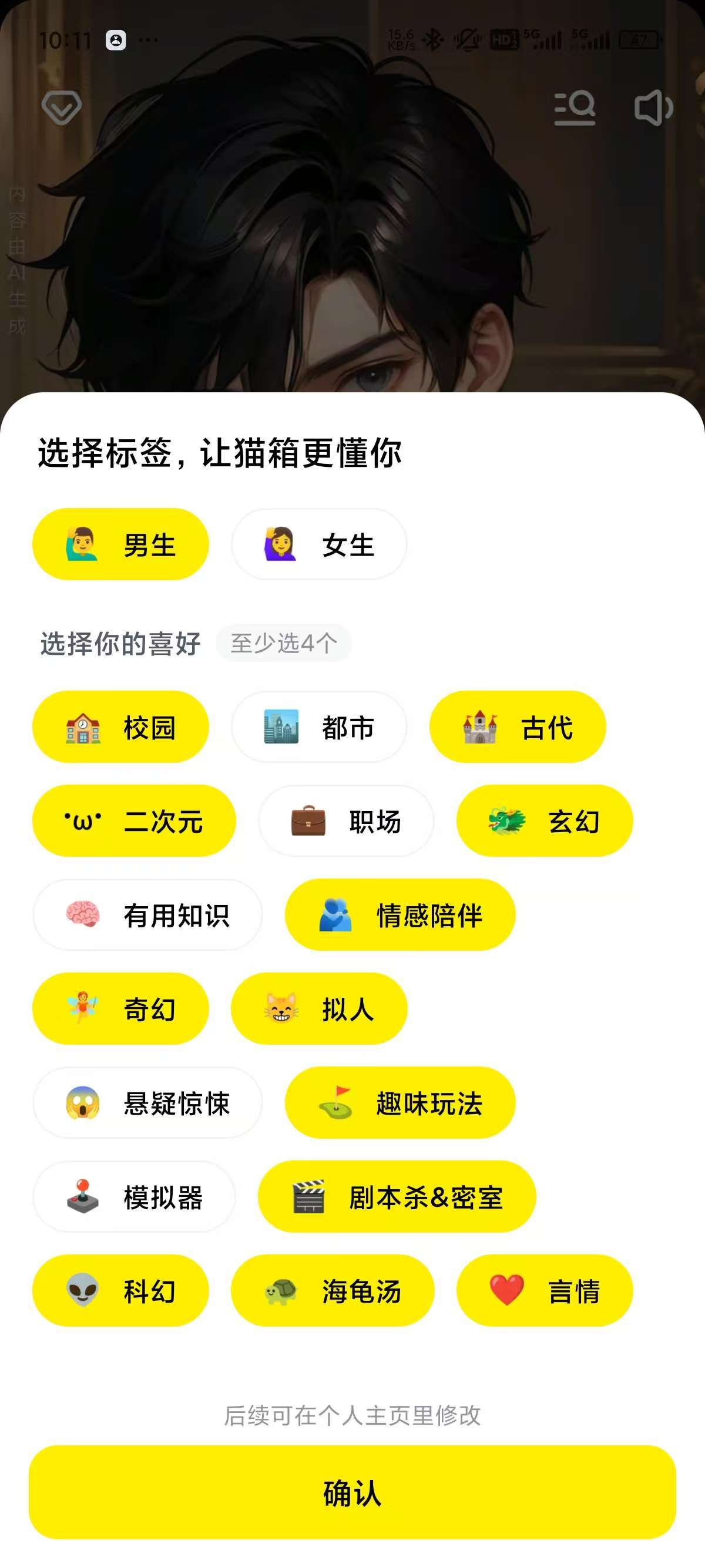Screen dimensions: 705x1568
Task: Toggle the 科幻 tag
Action: point(120,1290)
